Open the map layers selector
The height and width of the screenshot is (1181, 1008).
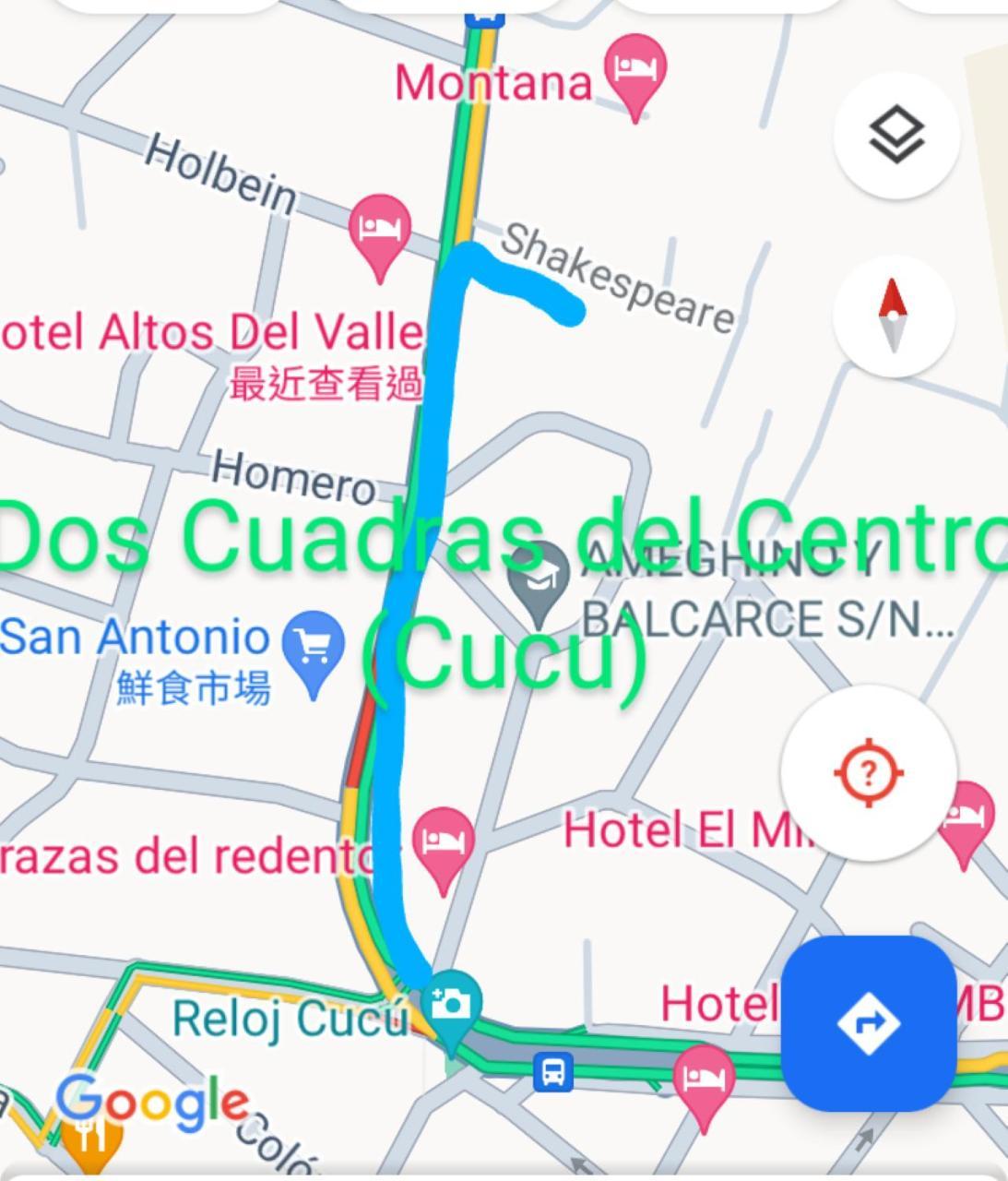click(x=896, y=135)
